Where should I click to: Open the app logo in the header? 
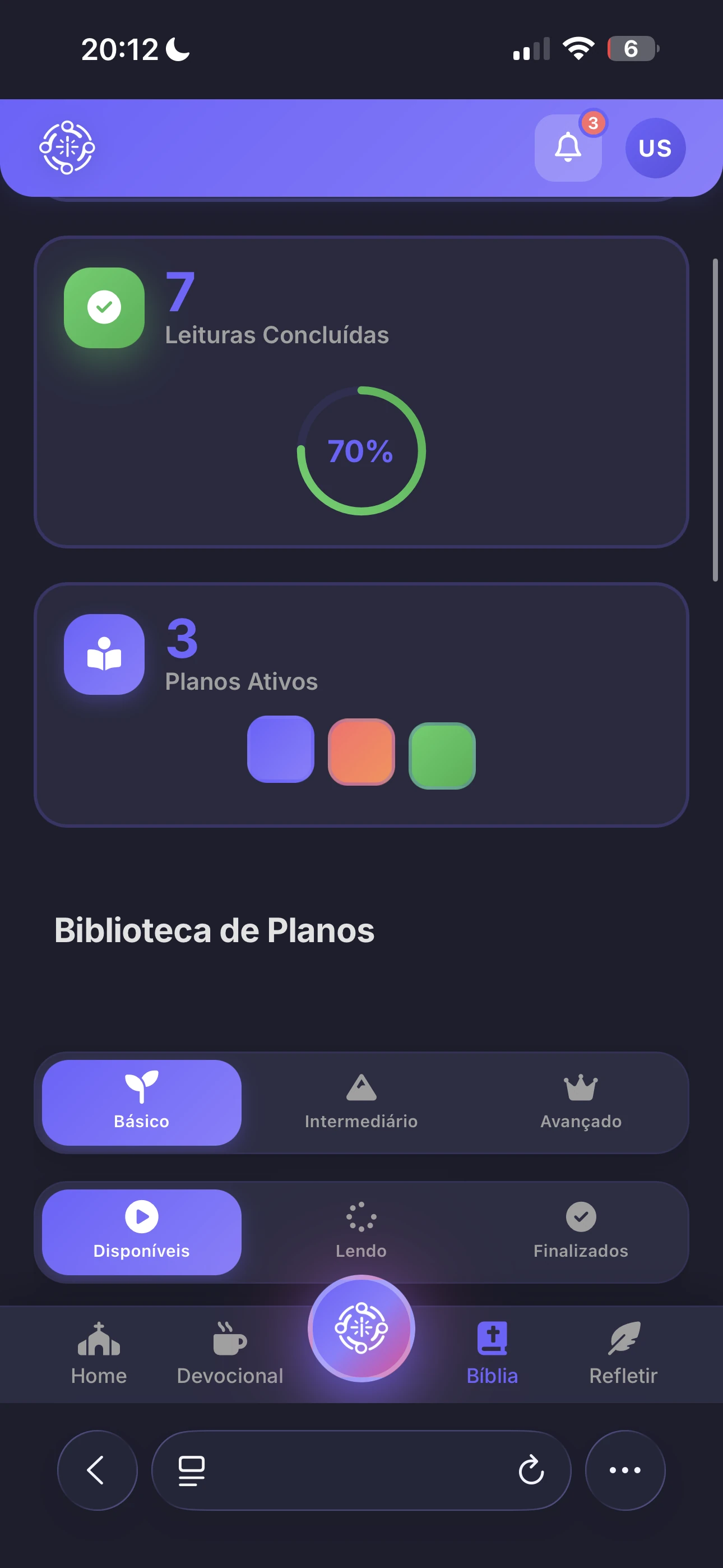click(x=67, y=147)
